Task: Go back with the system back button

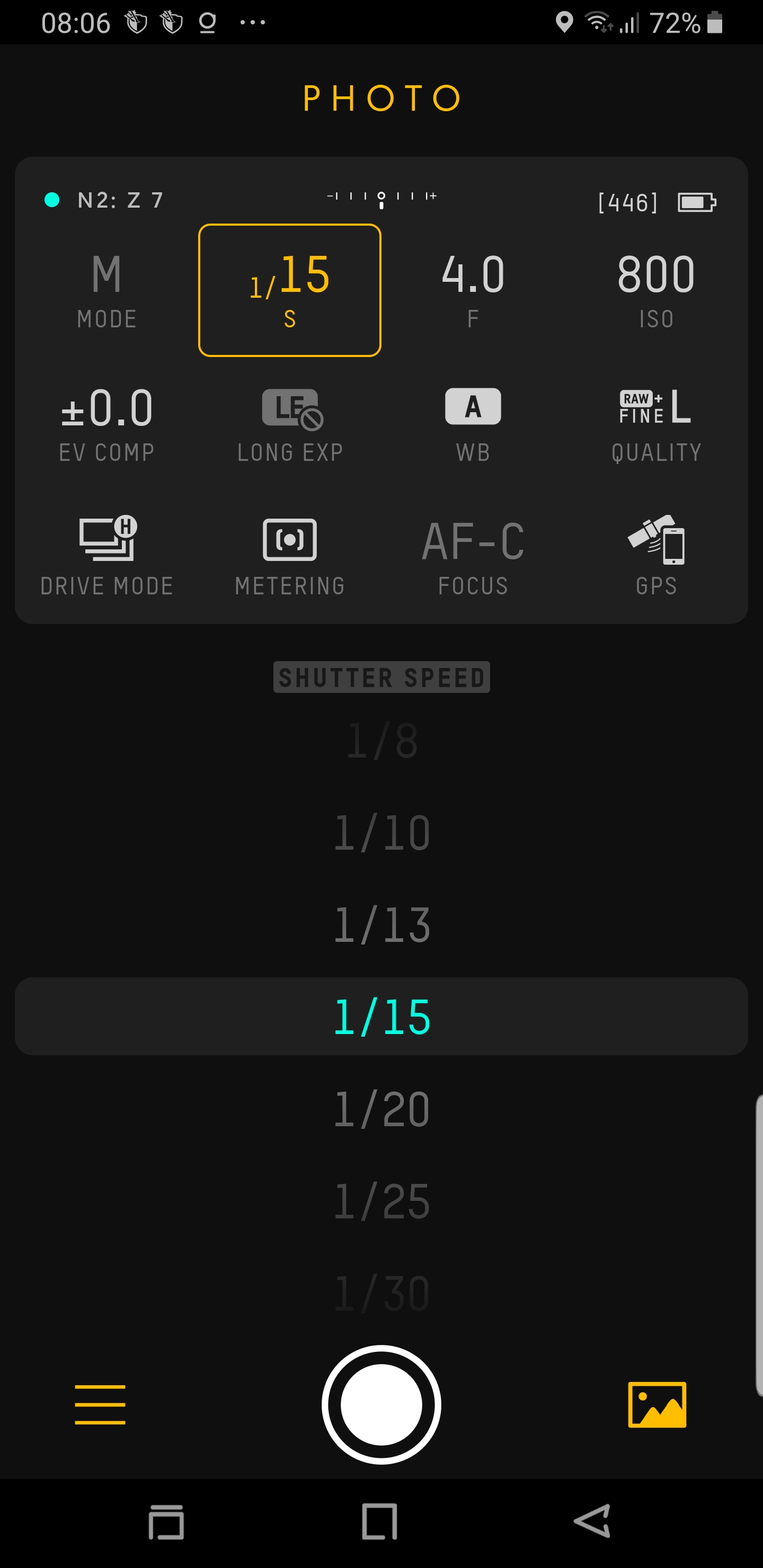Action: pos(592,1521)
